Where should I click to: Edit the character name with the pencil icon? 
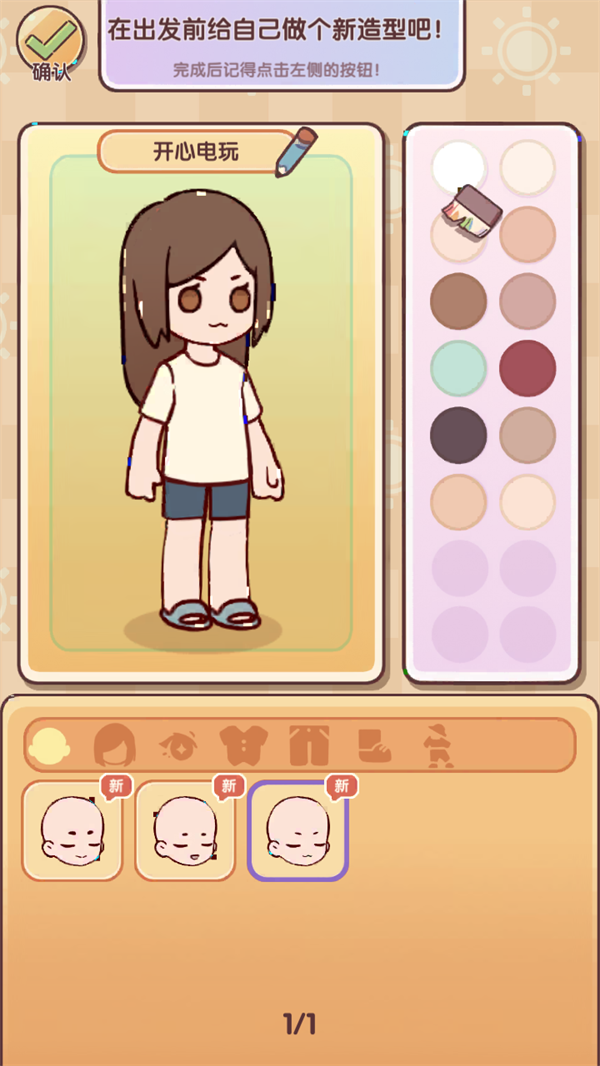coord(295,153)
